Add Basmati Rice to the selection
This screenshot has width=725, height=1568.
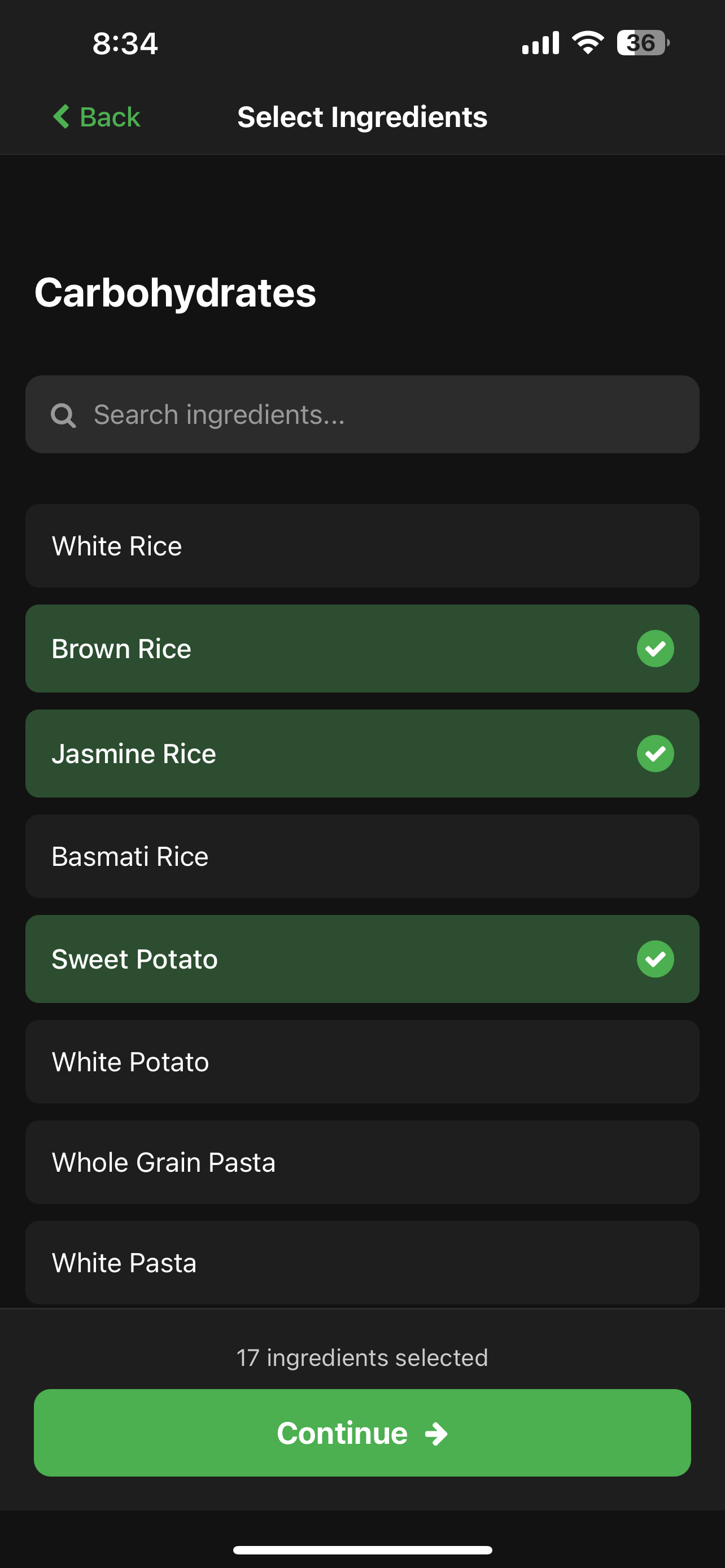coord(362,856)
